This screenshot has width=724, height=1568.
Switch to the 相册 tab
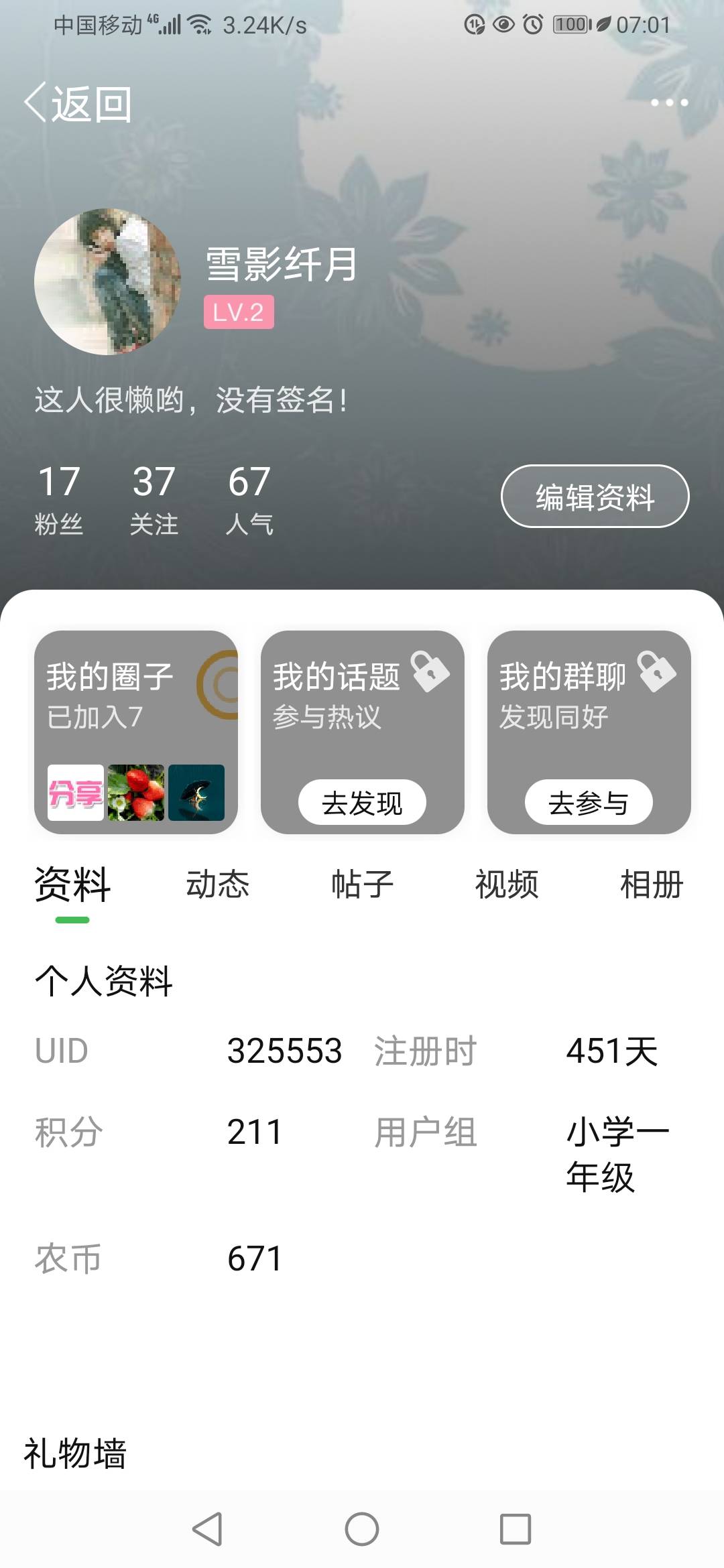coord(652,884)
